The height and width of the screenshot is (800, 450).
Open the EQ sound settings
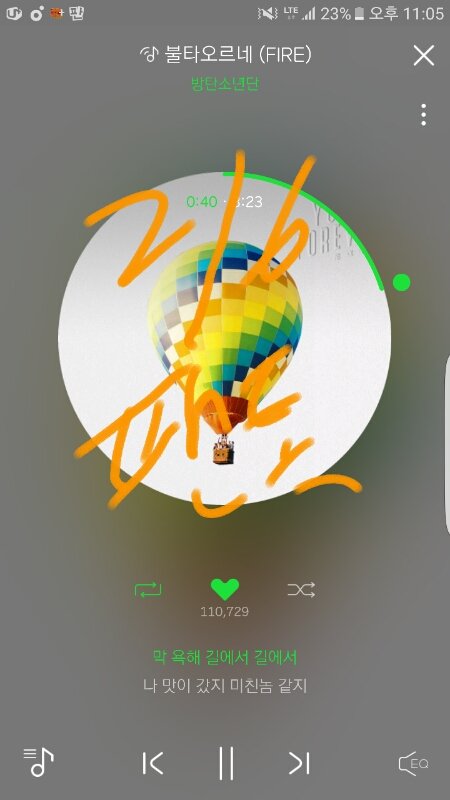click(x=413, y=764)
